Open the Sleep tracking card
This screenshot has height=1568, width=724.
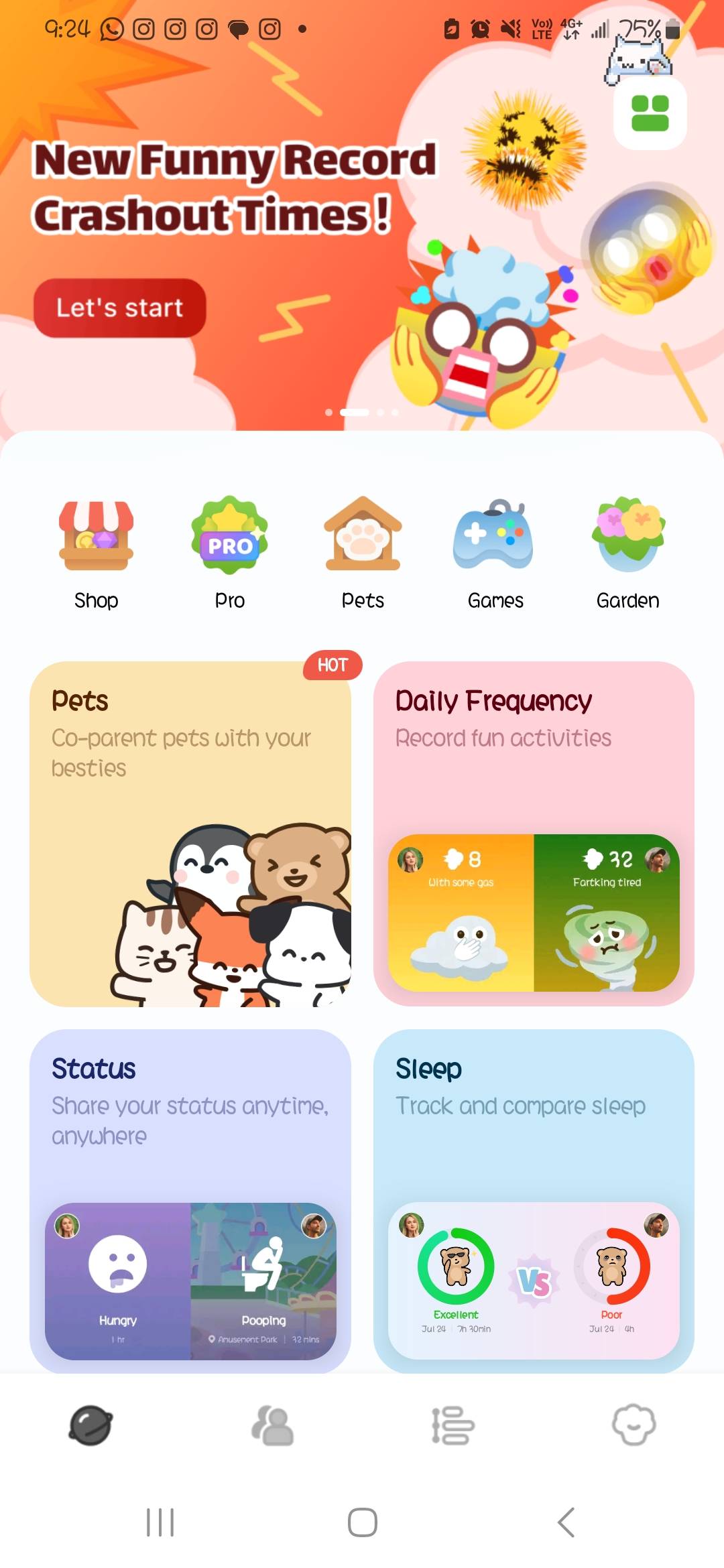534,1199
